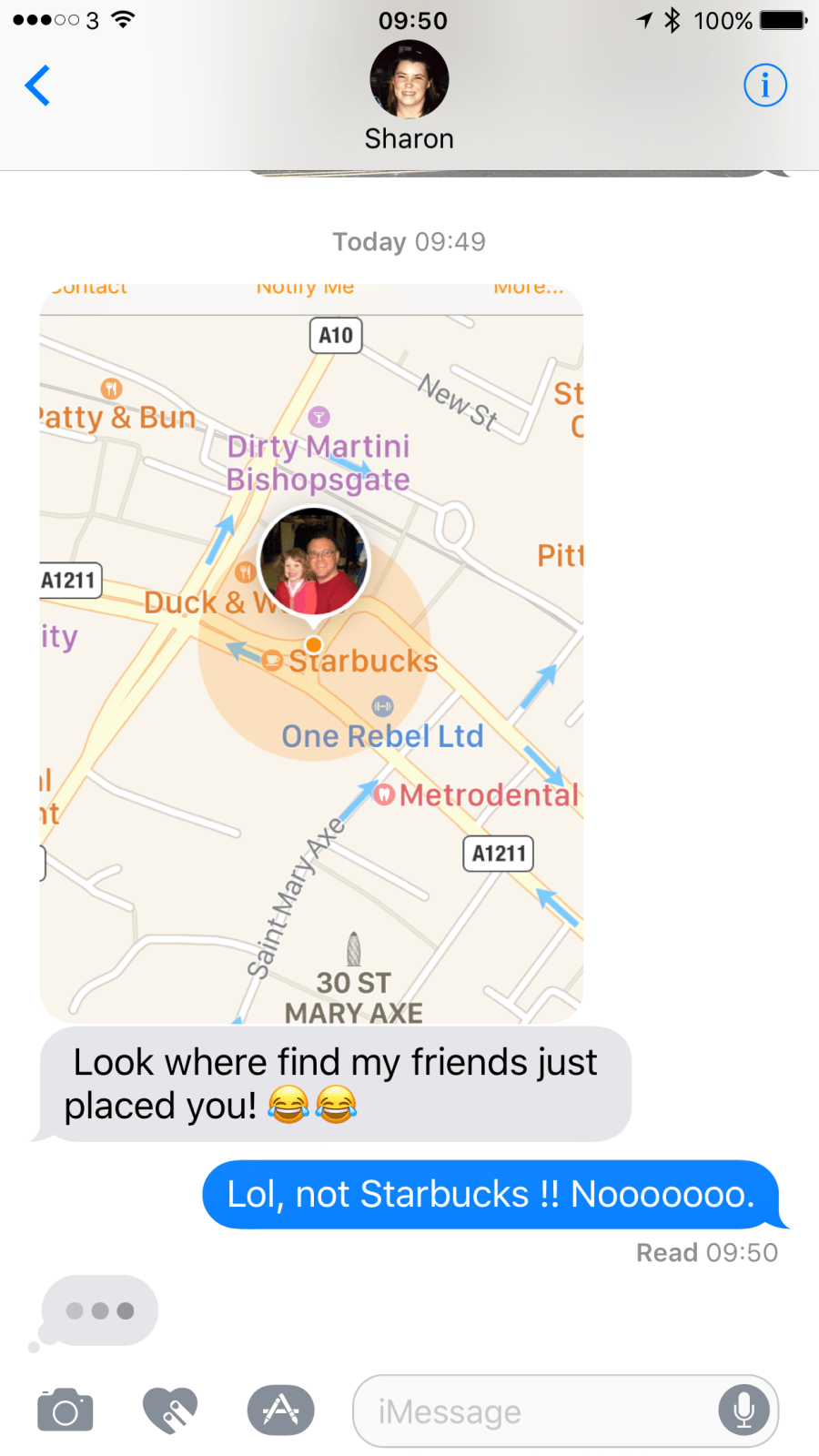819x1456 pixels.
Task: Open the iMessage App Store drawer
Action: [280, 1410]
